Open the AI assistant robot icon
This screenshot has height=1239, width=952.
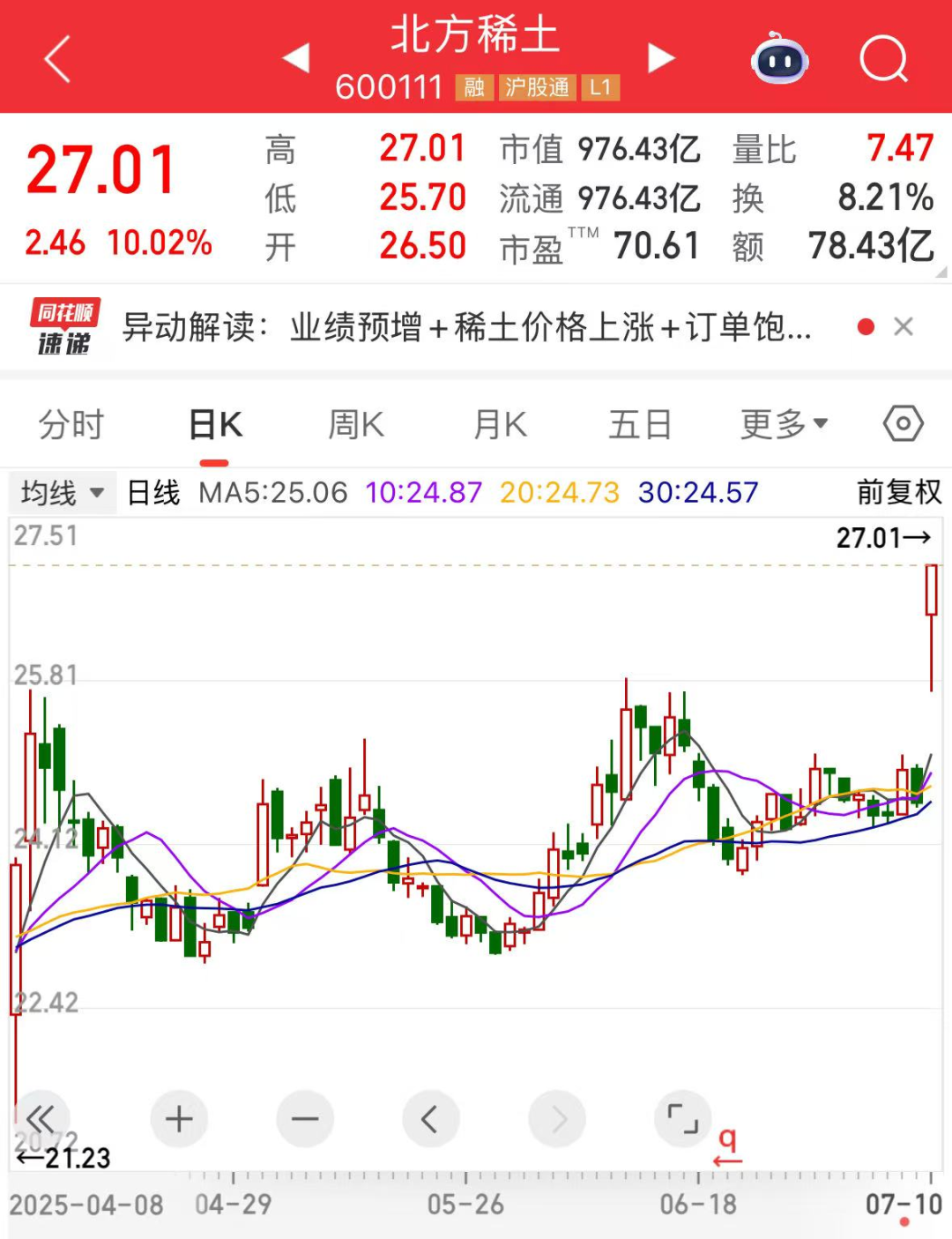779,58
